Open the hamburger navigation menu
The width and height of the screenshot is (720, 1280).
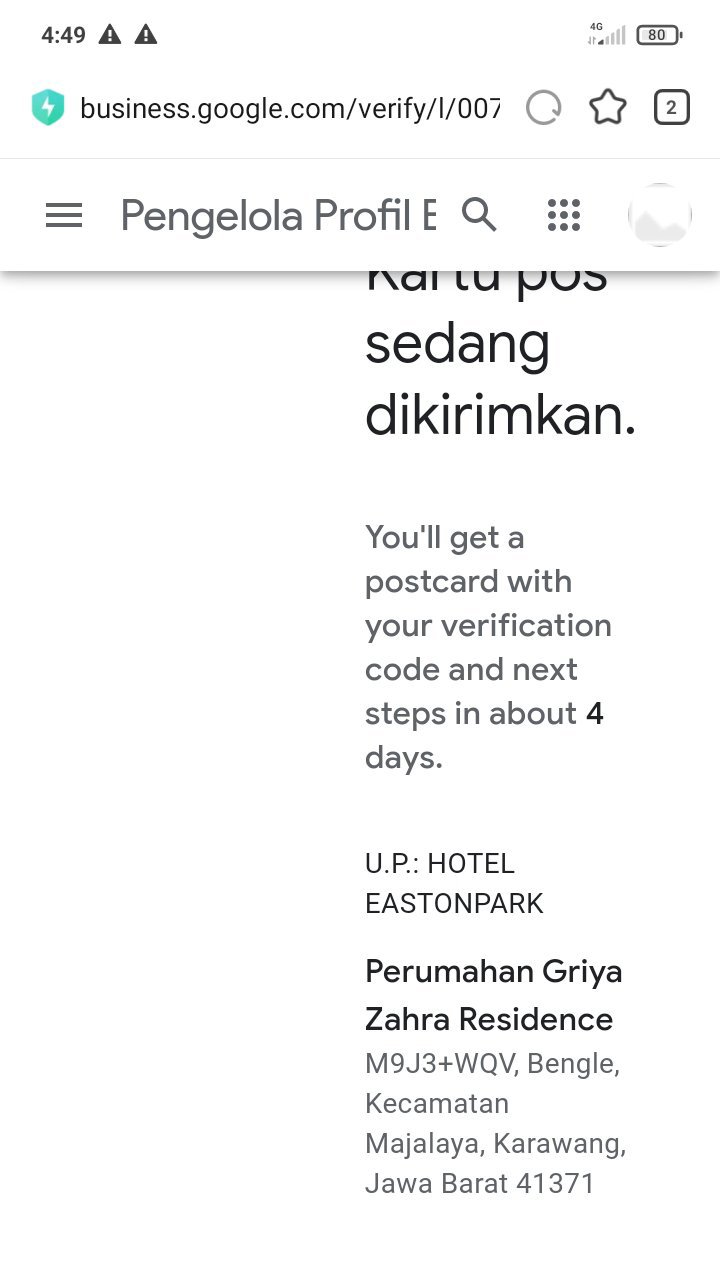64,215
